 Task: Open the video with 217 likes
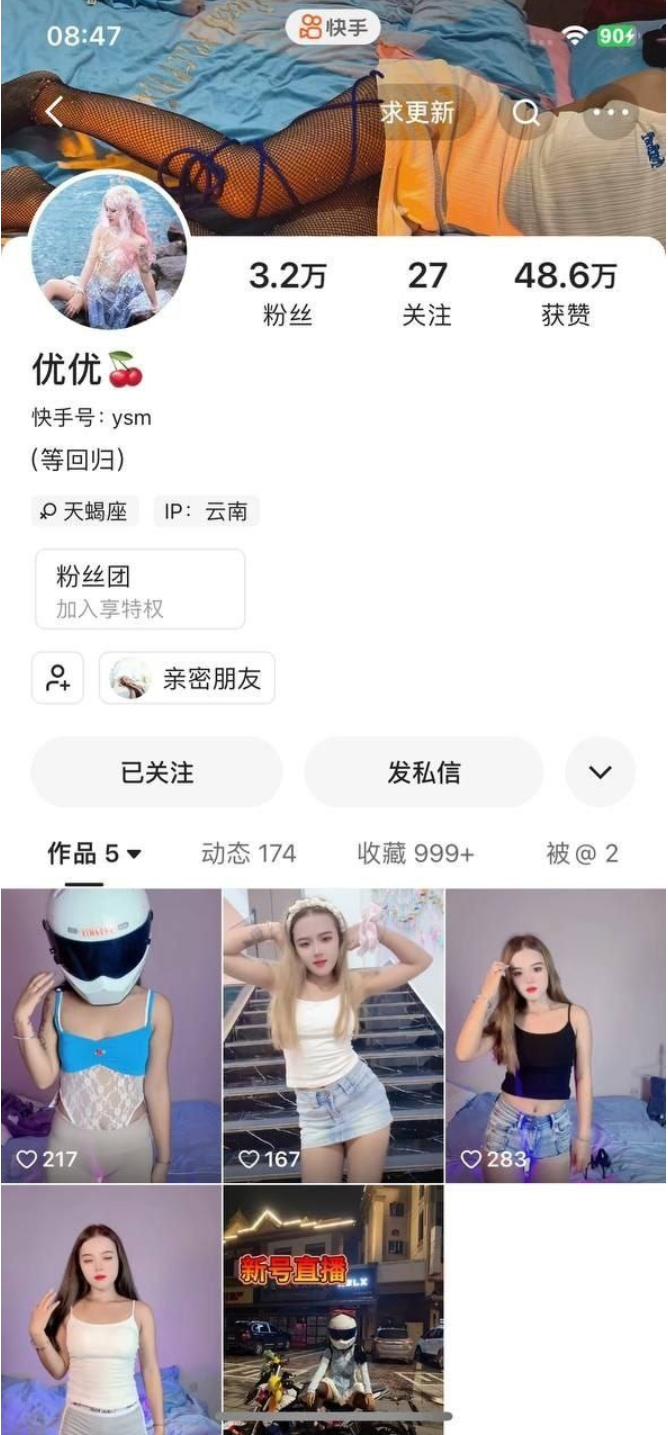coord(110,1036)
